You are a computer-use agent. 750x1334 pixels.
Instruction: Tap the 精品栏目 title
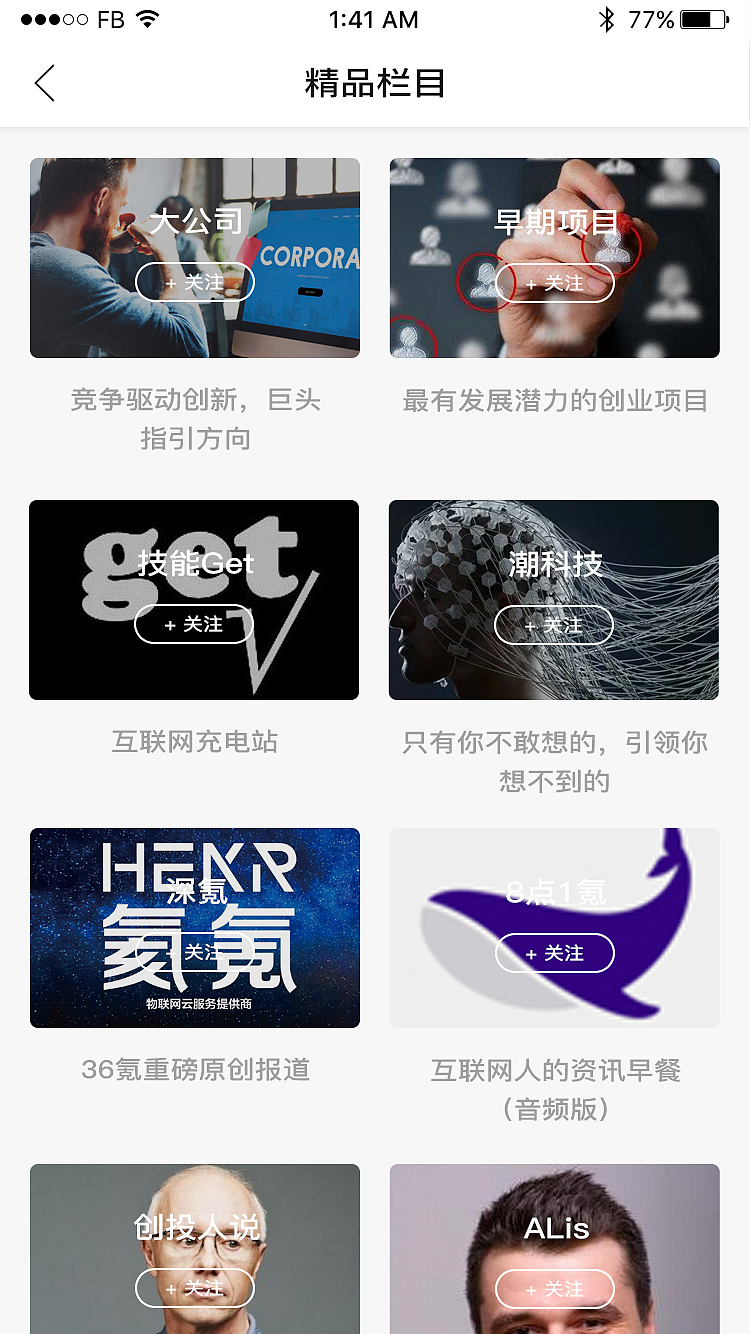coord(374,84)
